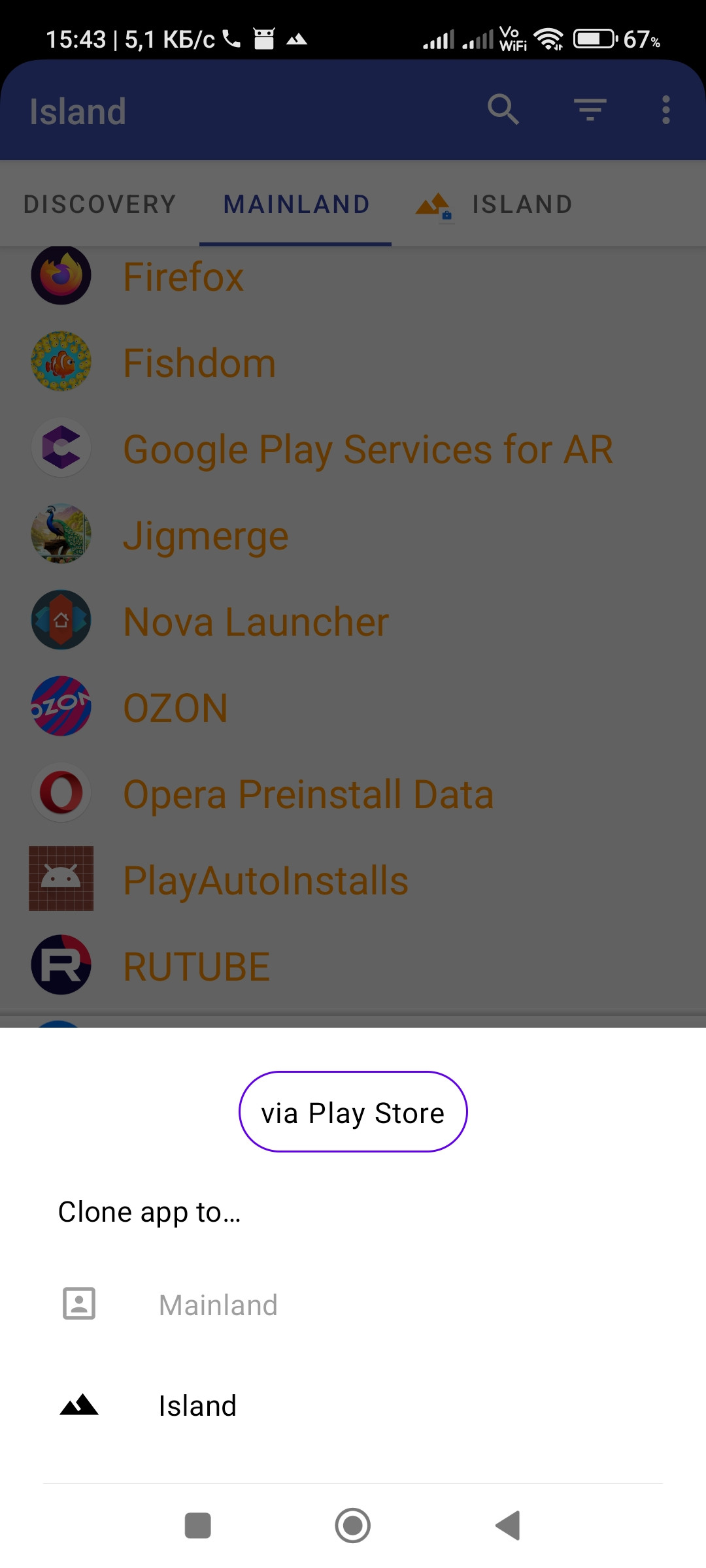This screenshot has height=1568, width=706.
Task: Switch to the Island tab
Action: point(521,204)
